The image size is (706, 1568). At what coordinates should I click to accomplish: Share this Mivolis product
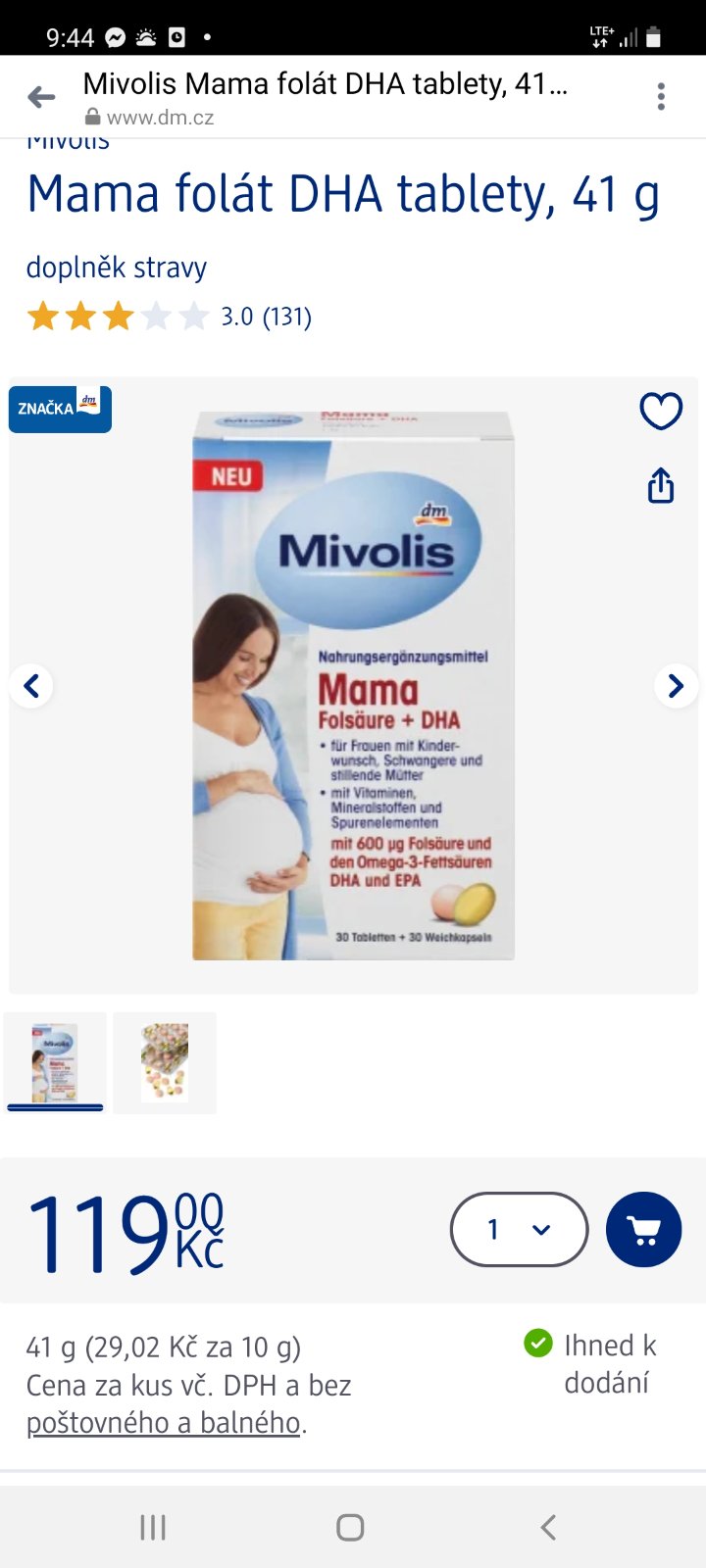[661, 485]
